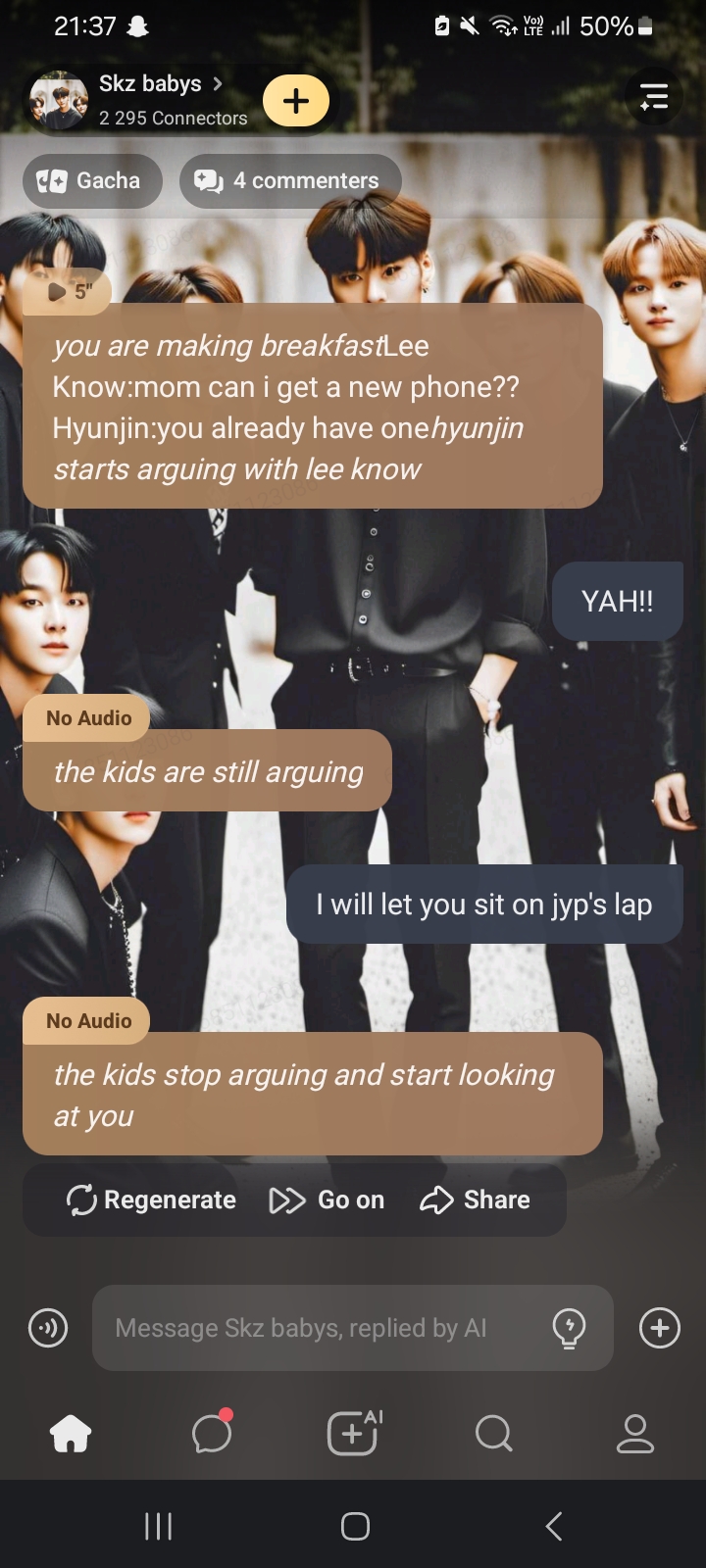
Task: Switch to the Search tab
Action: coord(493,1434)
